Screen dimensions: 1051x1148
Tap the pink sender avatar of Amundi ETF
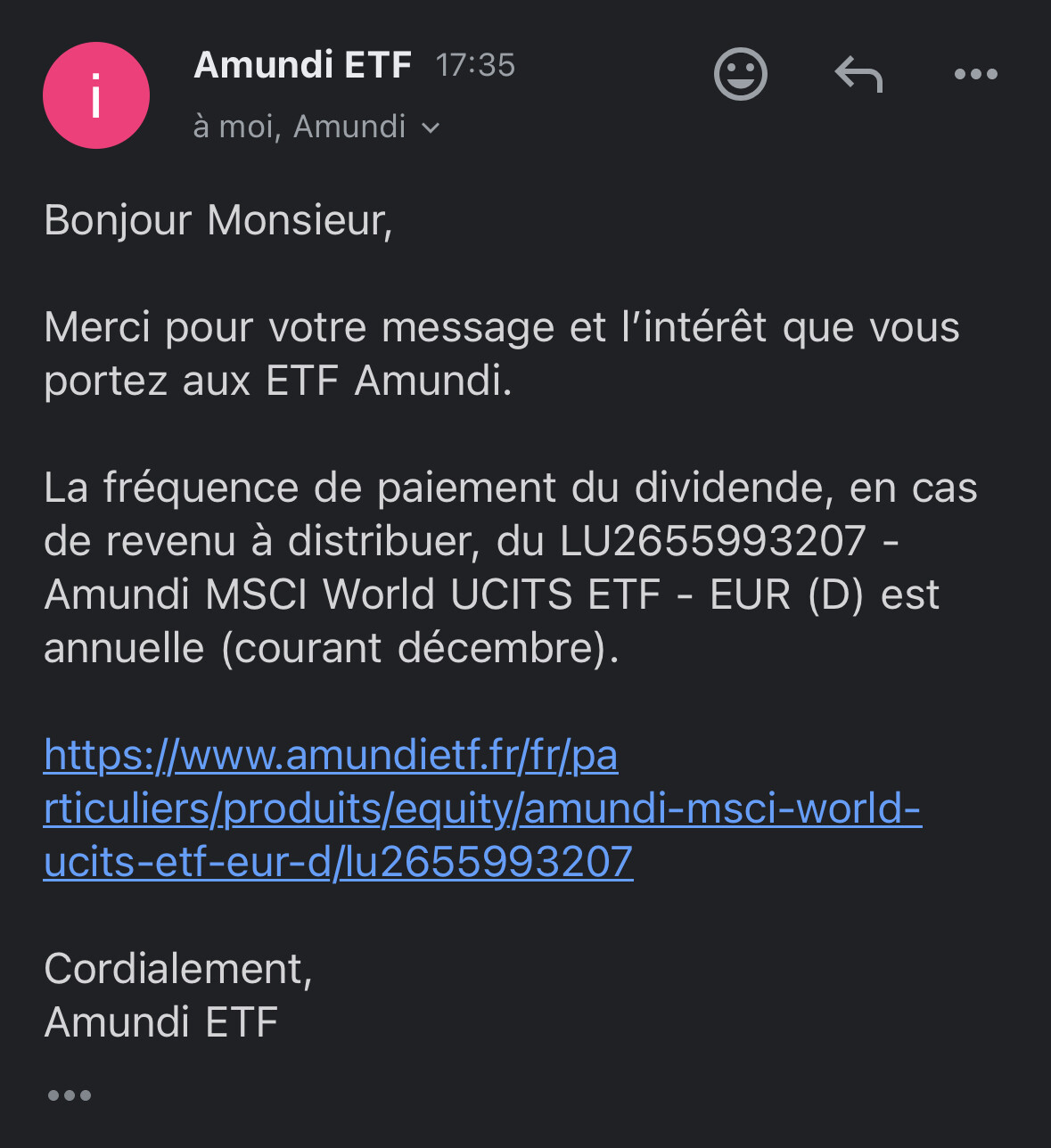click(96, 95)
